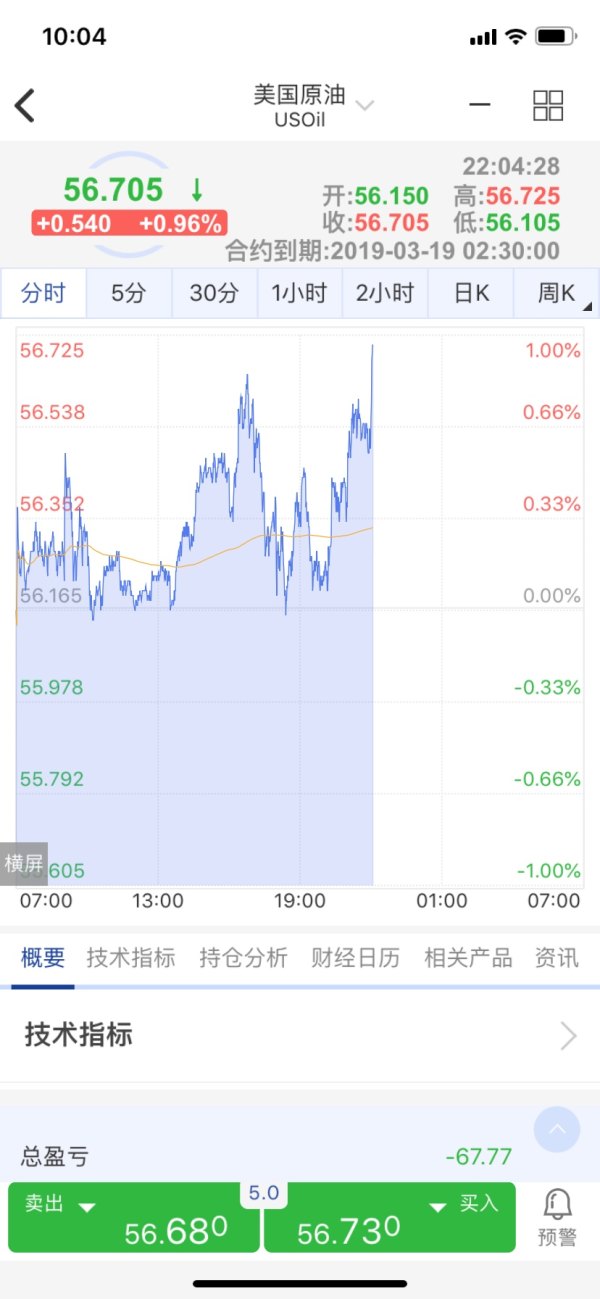Tap 买入 to buy at 56.730
Screen dimensions: 600x1299
(390, 1217)
